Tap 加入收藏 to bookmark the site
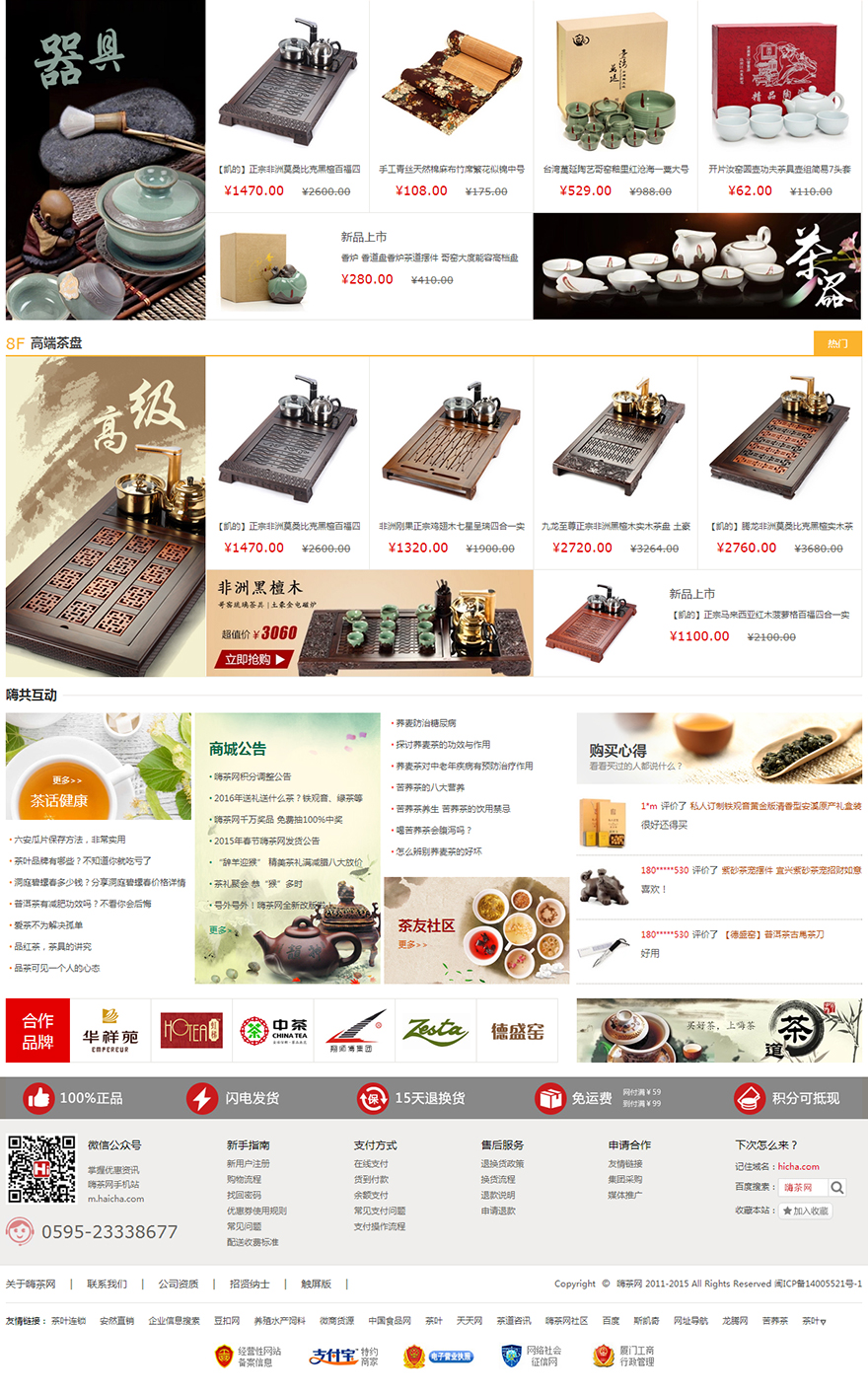The height and width of the screenshot is (1396, 868). click(806, 1211)
